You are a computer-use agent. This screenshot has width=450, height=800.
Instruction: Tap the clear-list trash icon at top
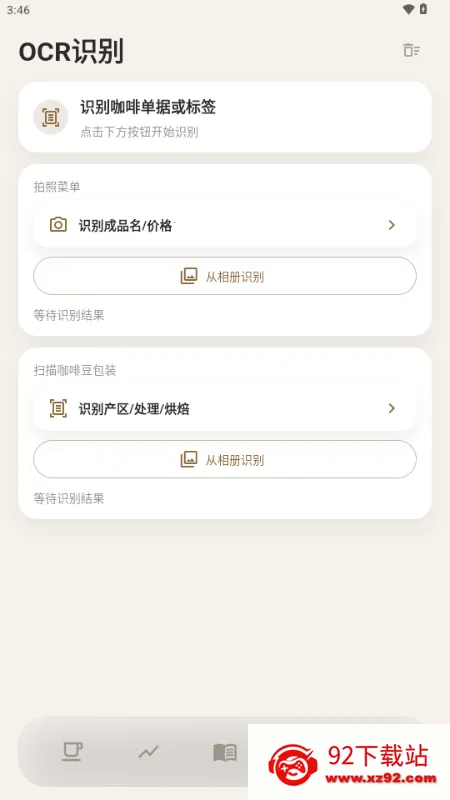point(411,50)
